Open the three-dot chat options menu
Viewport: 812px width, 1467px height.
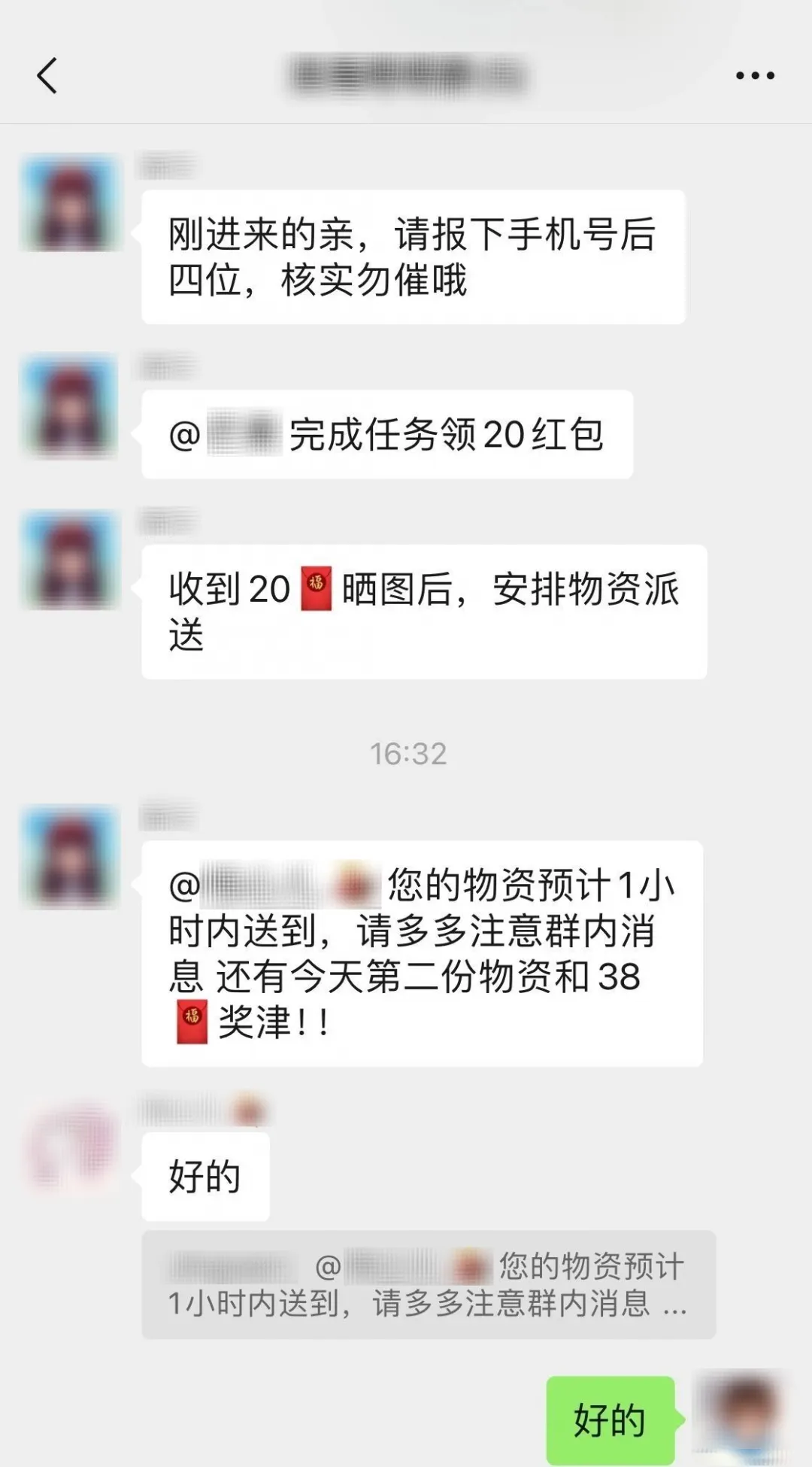tap(754, 75)
